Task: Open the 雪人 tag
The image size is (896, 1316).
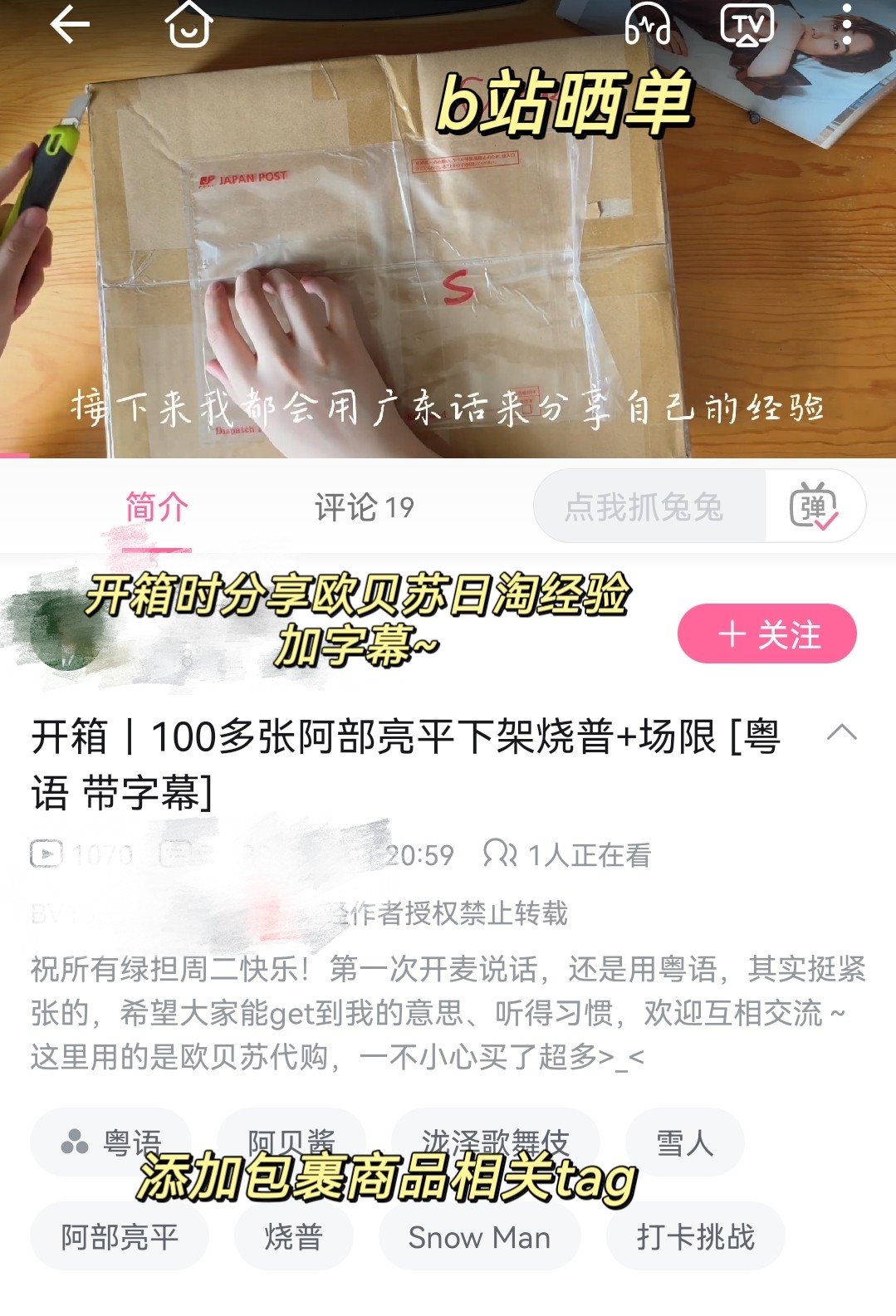Action: [684, 1142]
